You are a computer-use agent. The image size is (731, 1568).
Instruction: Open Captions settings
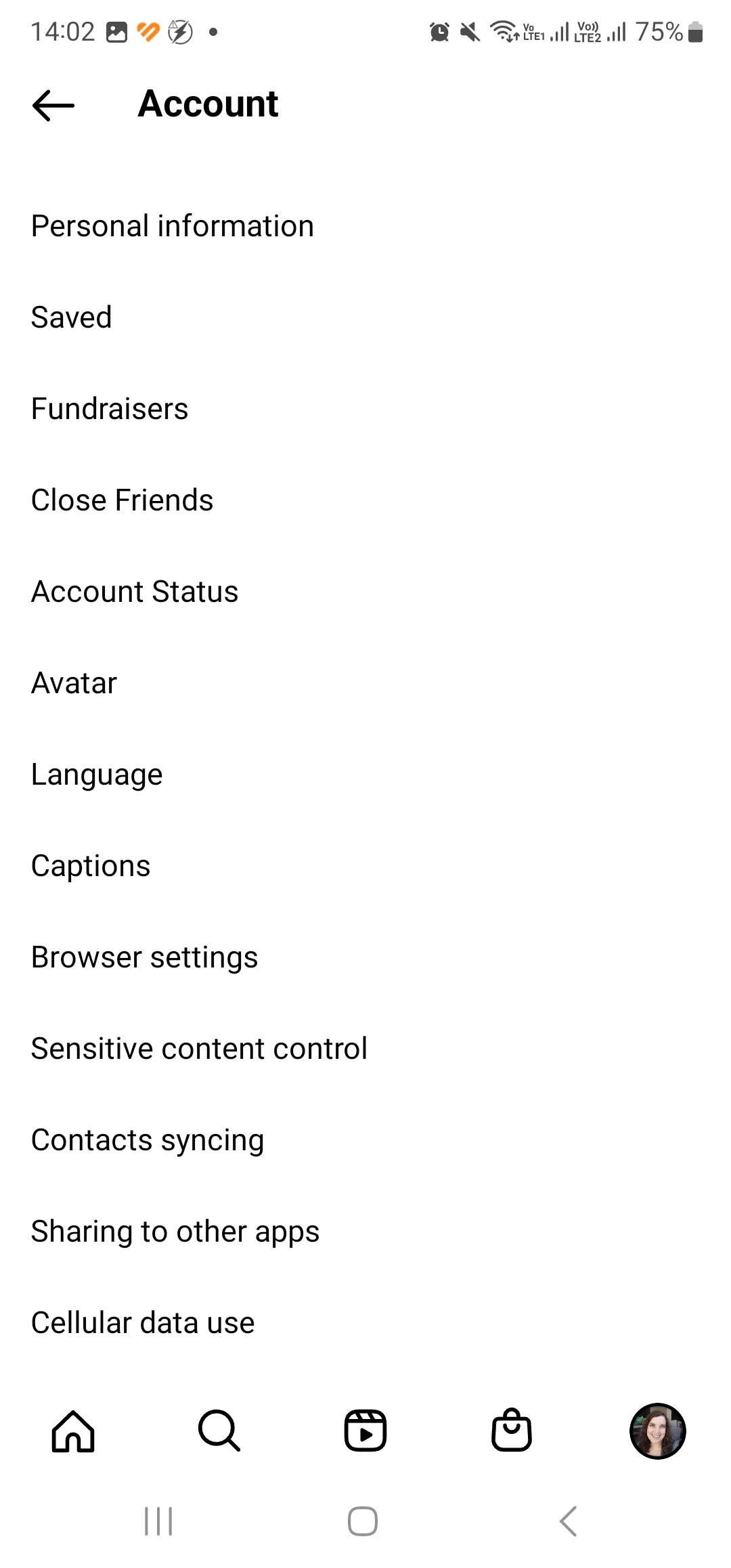(x=90, y=865)
